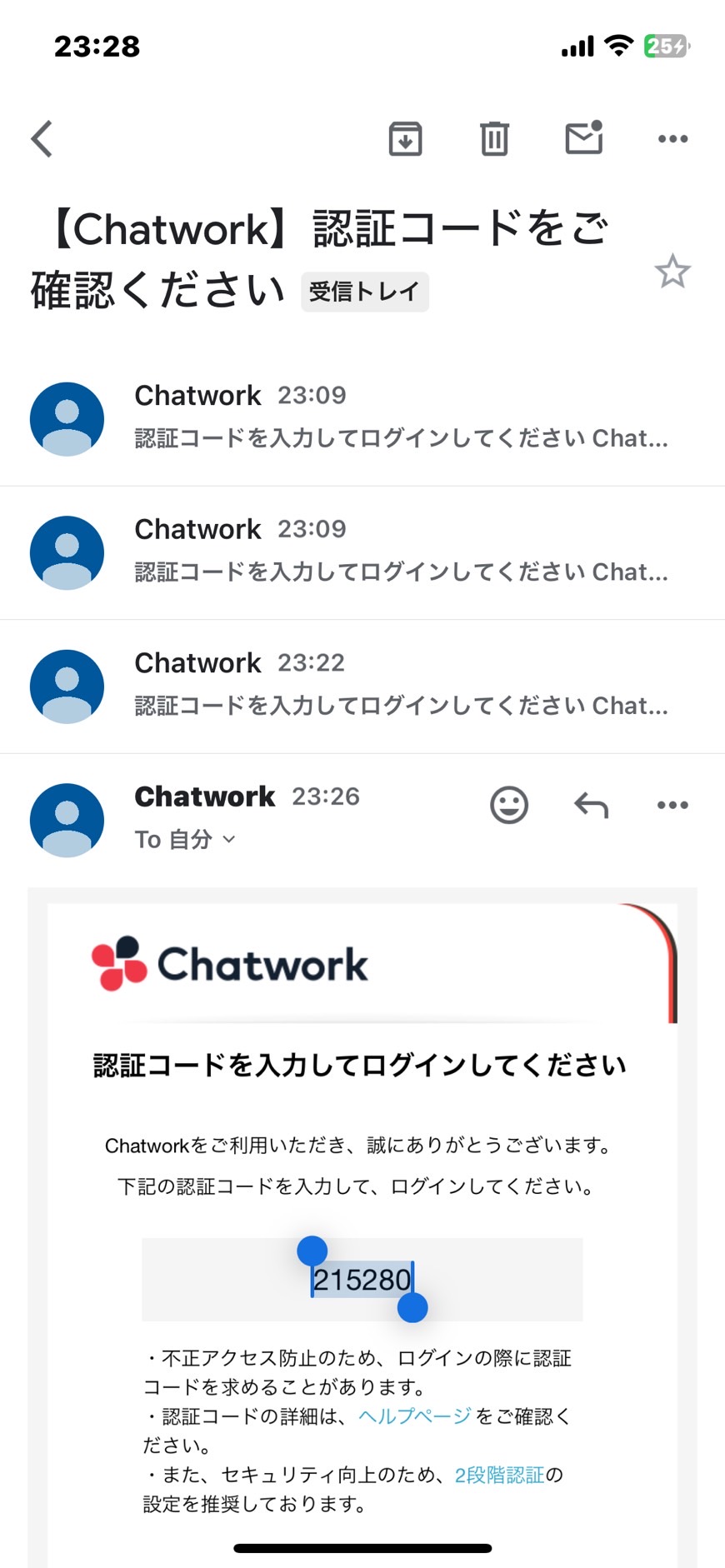725x1568 pixels.
Task: View the Chatwork sender avatar at 23:26
Action: click(67, 820)
